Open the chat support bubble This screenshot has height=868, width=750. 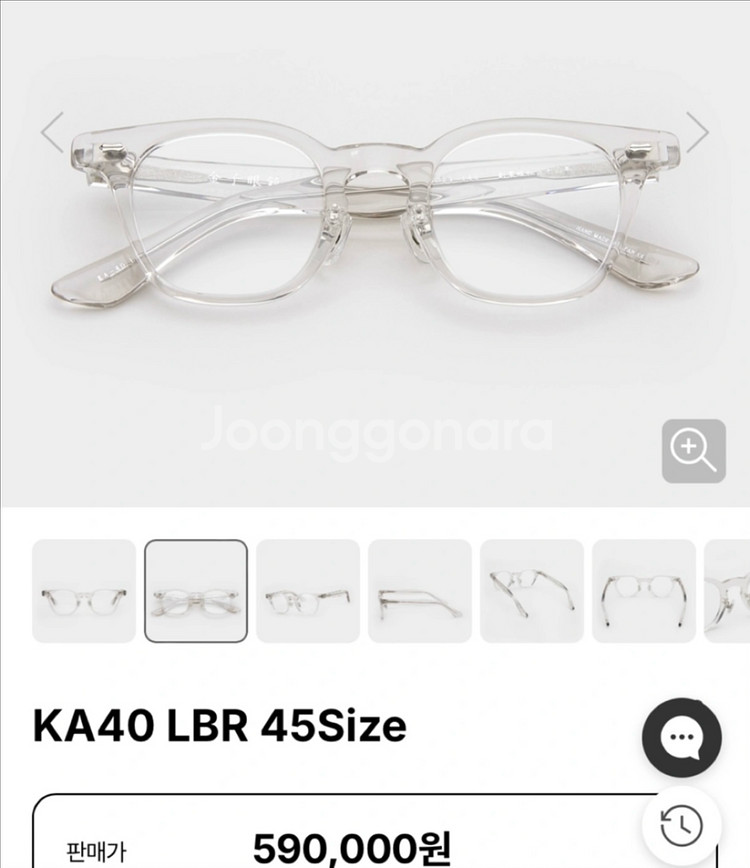682,738
